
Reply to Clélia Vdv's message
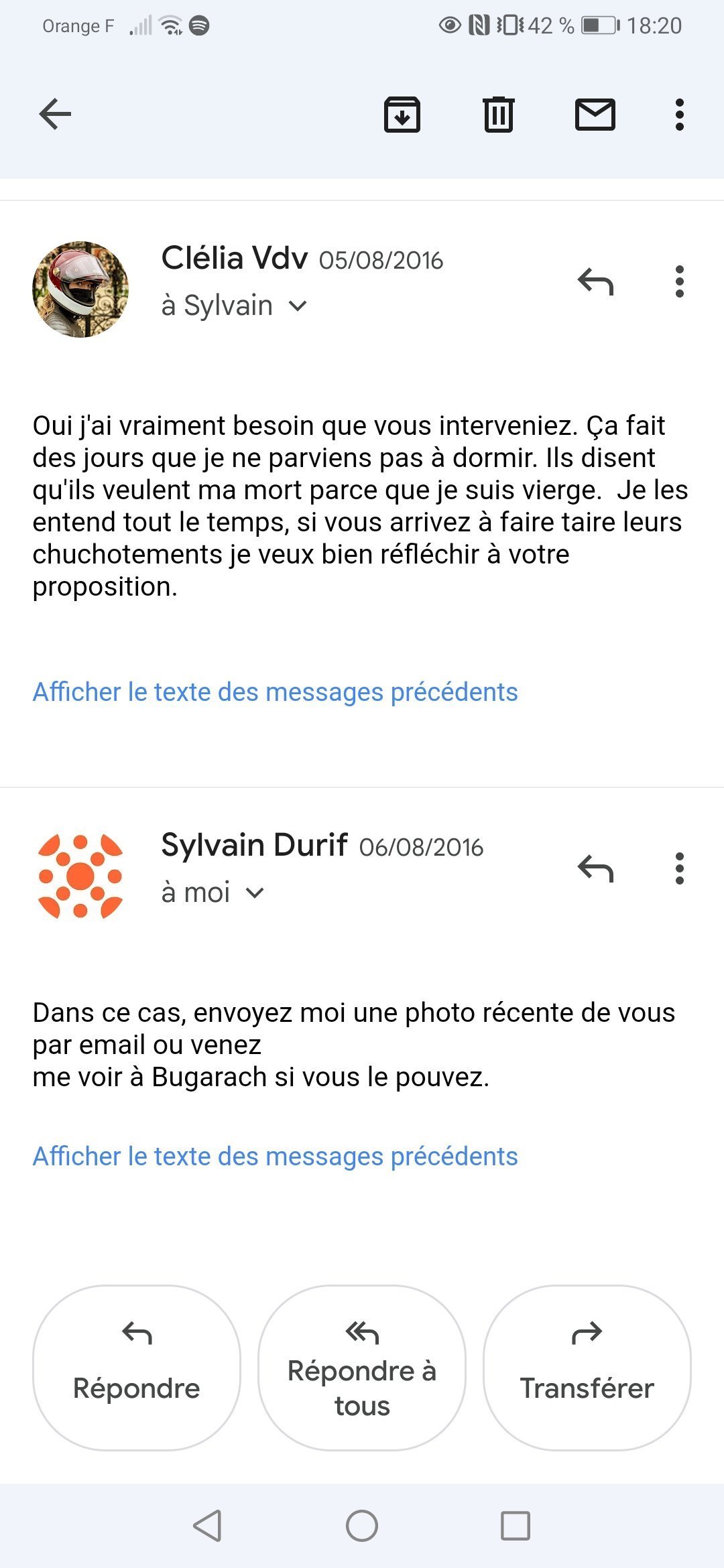pyautogui.click(x=595, y=281)
